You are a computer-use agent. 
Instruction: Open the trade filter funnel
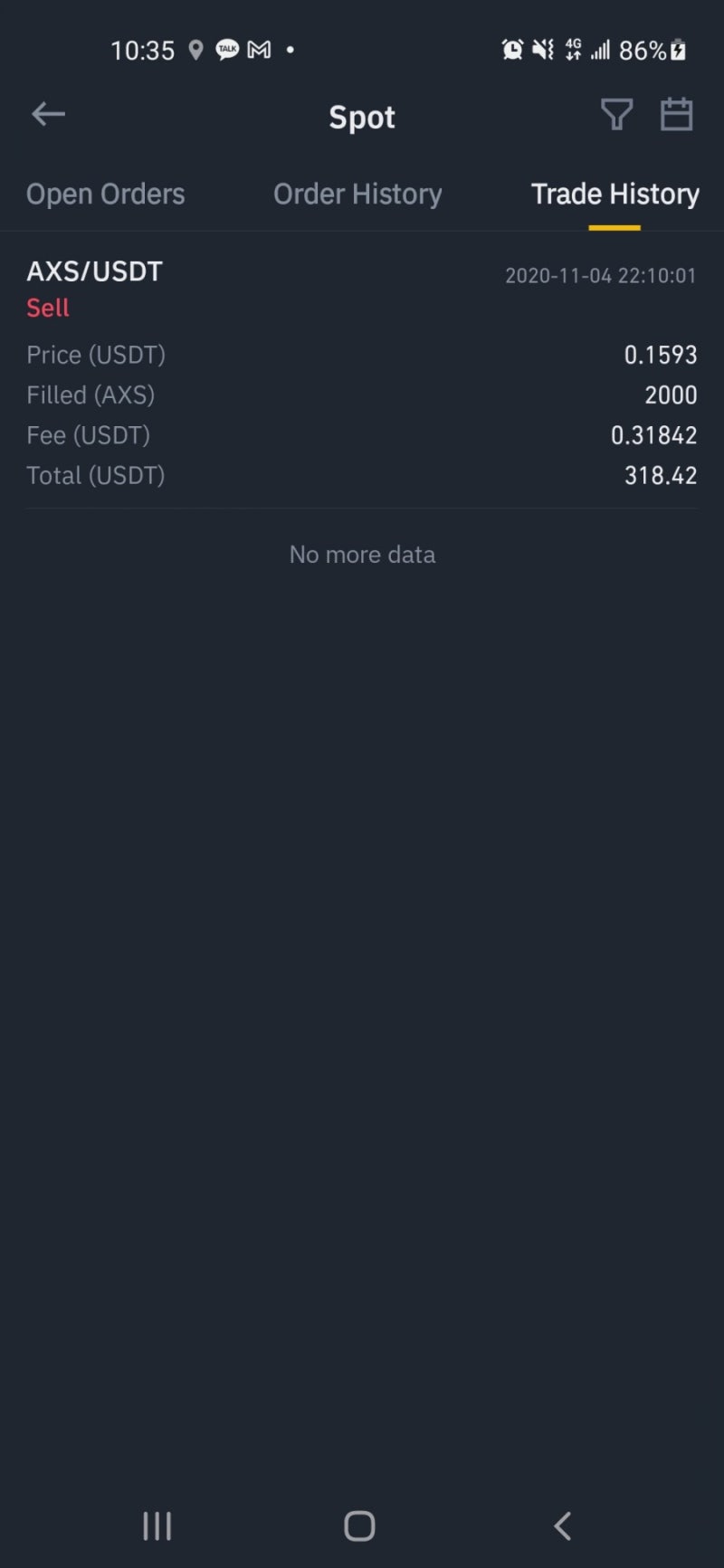(616, 115)
